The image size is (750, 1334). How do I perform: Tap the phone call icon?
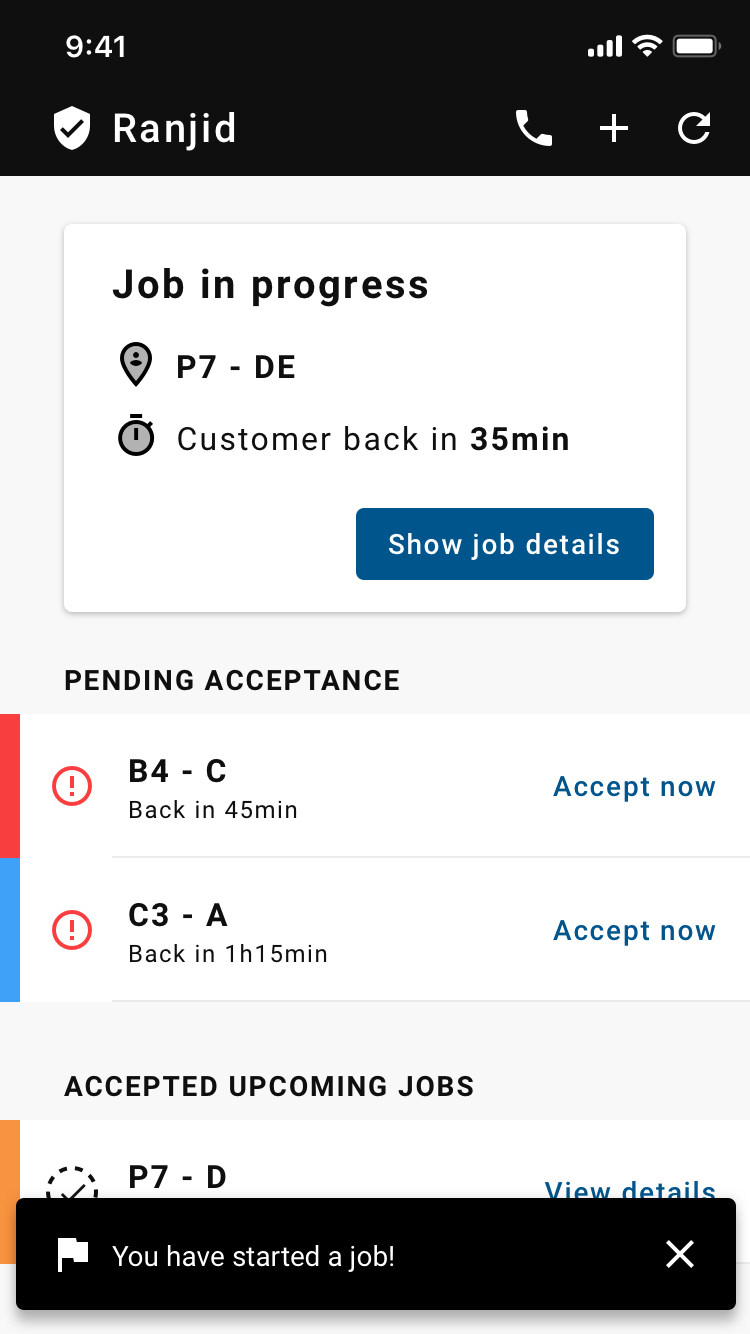click(533, 129)
